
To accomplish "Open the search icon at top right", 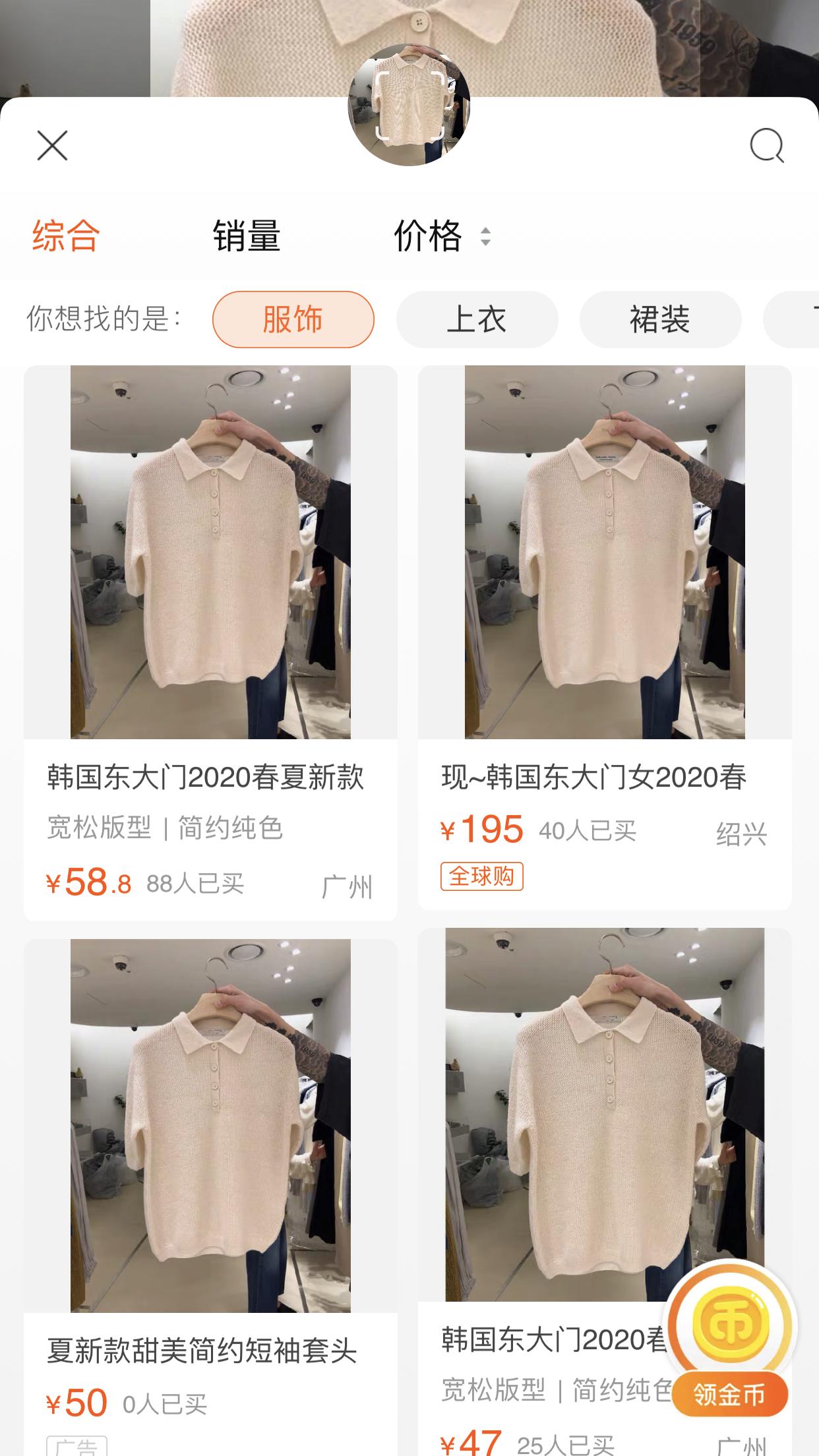I will pyautogui.click(x=767, y=145).
